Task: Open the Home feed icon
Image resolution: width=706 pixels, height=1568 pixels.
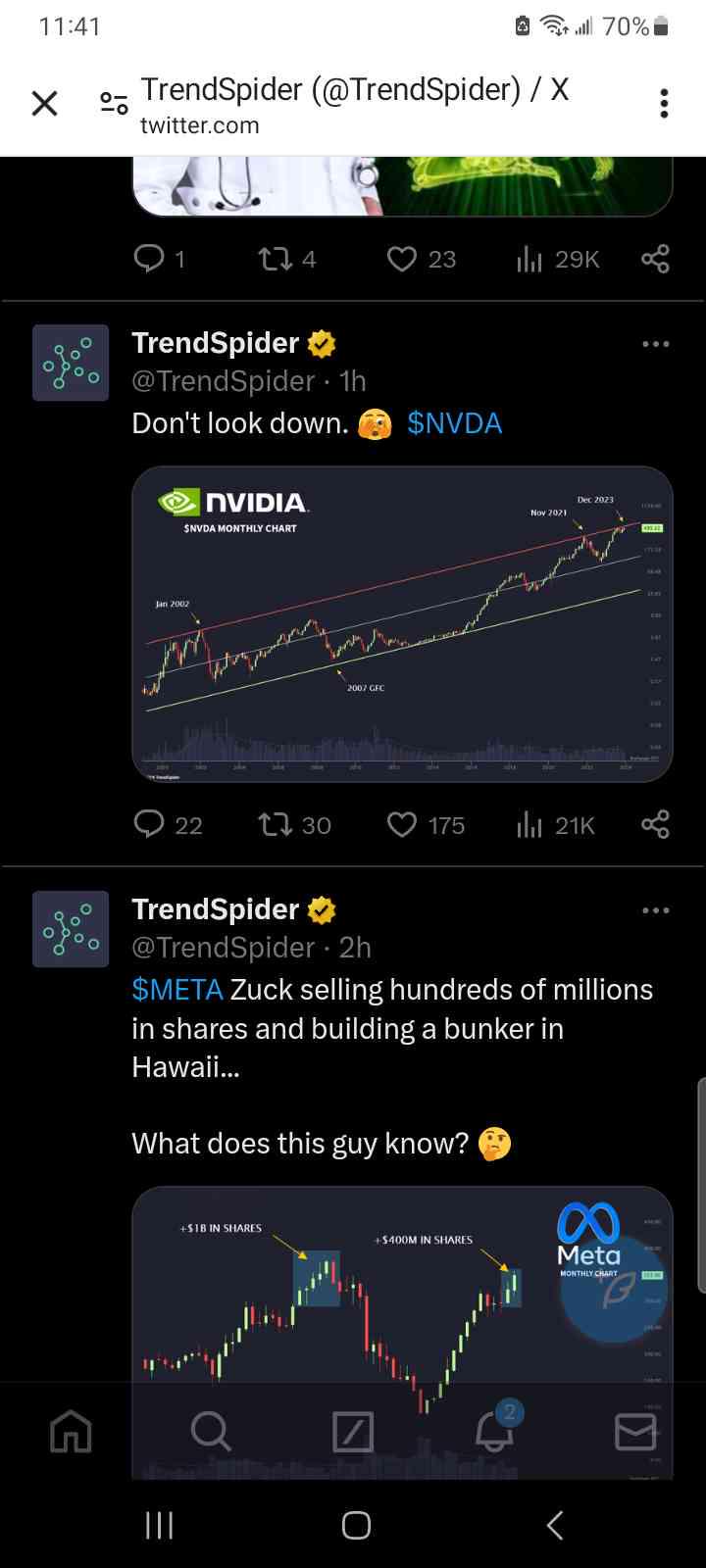Action: coord(71,1431)
